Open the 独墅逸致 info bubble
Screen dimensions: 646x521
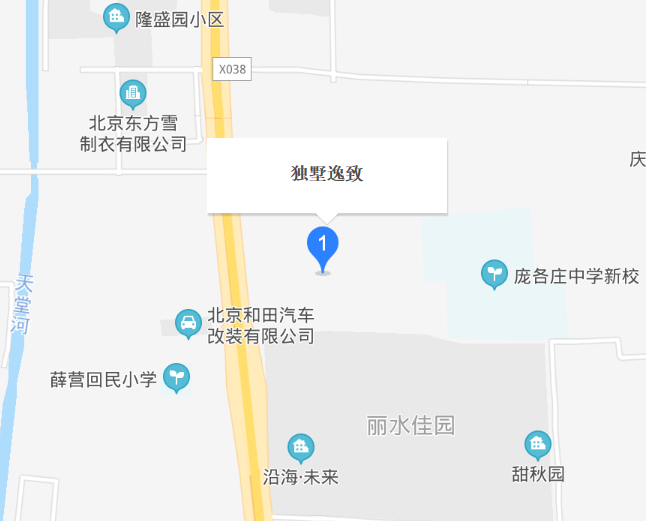tap(326, 174)
